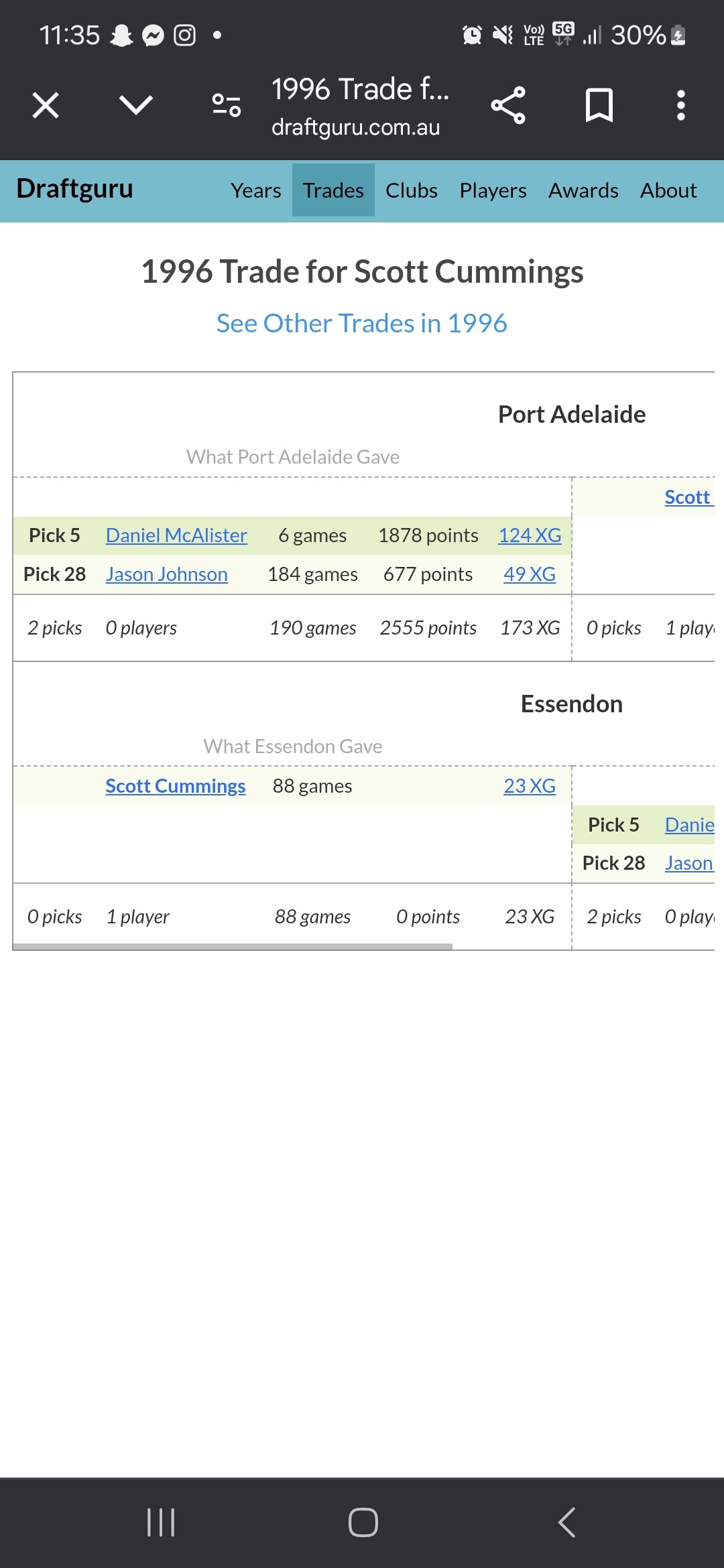Open the Players nav item
Screen dimensions: 724x1568
point(493,191)
